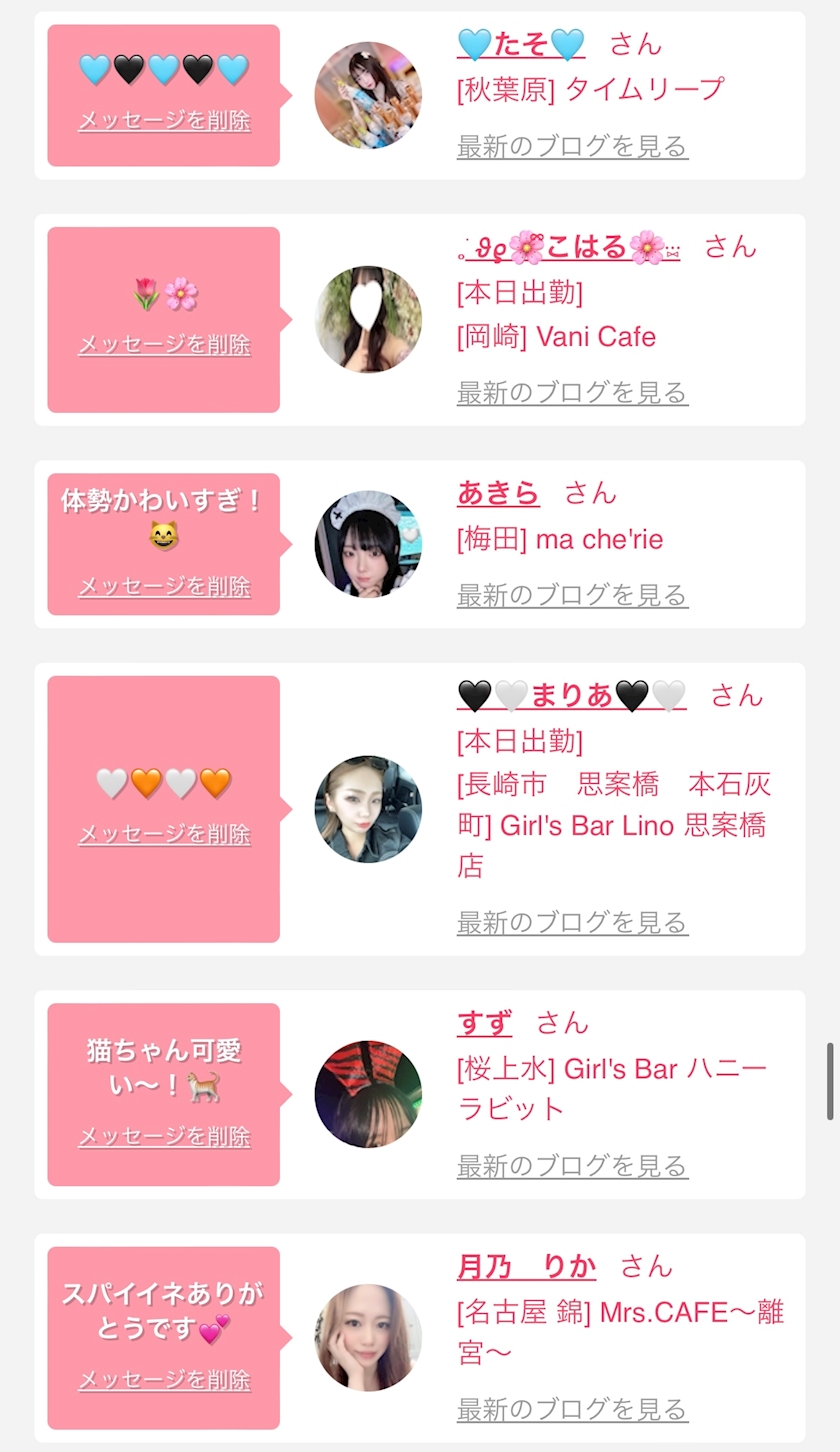840x1452 pixels.
Task: View すず's latest blog
Action: click(572, 1165)
